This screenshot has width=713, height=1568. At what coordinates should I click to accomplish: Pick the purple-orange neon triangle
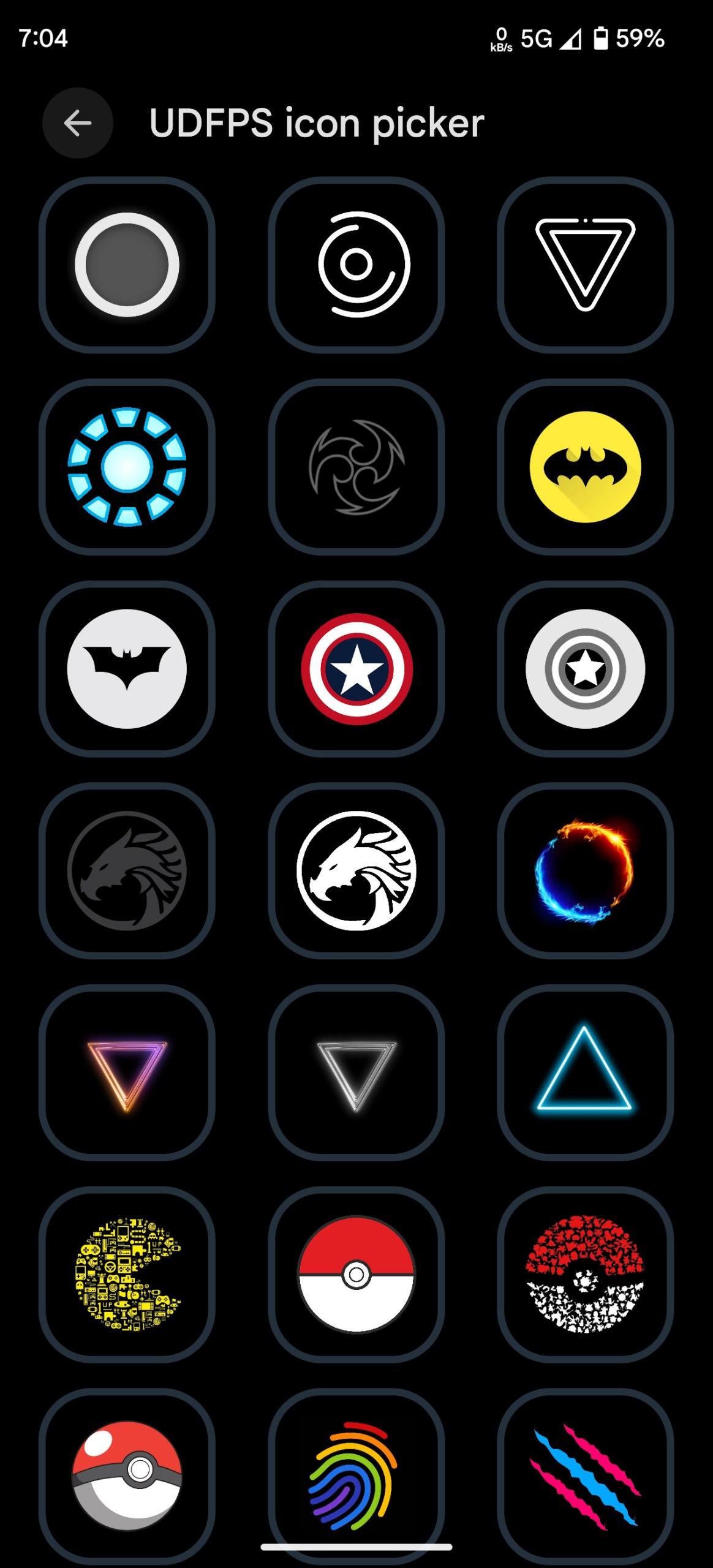pyautogui.click(x=127, y=1072)
